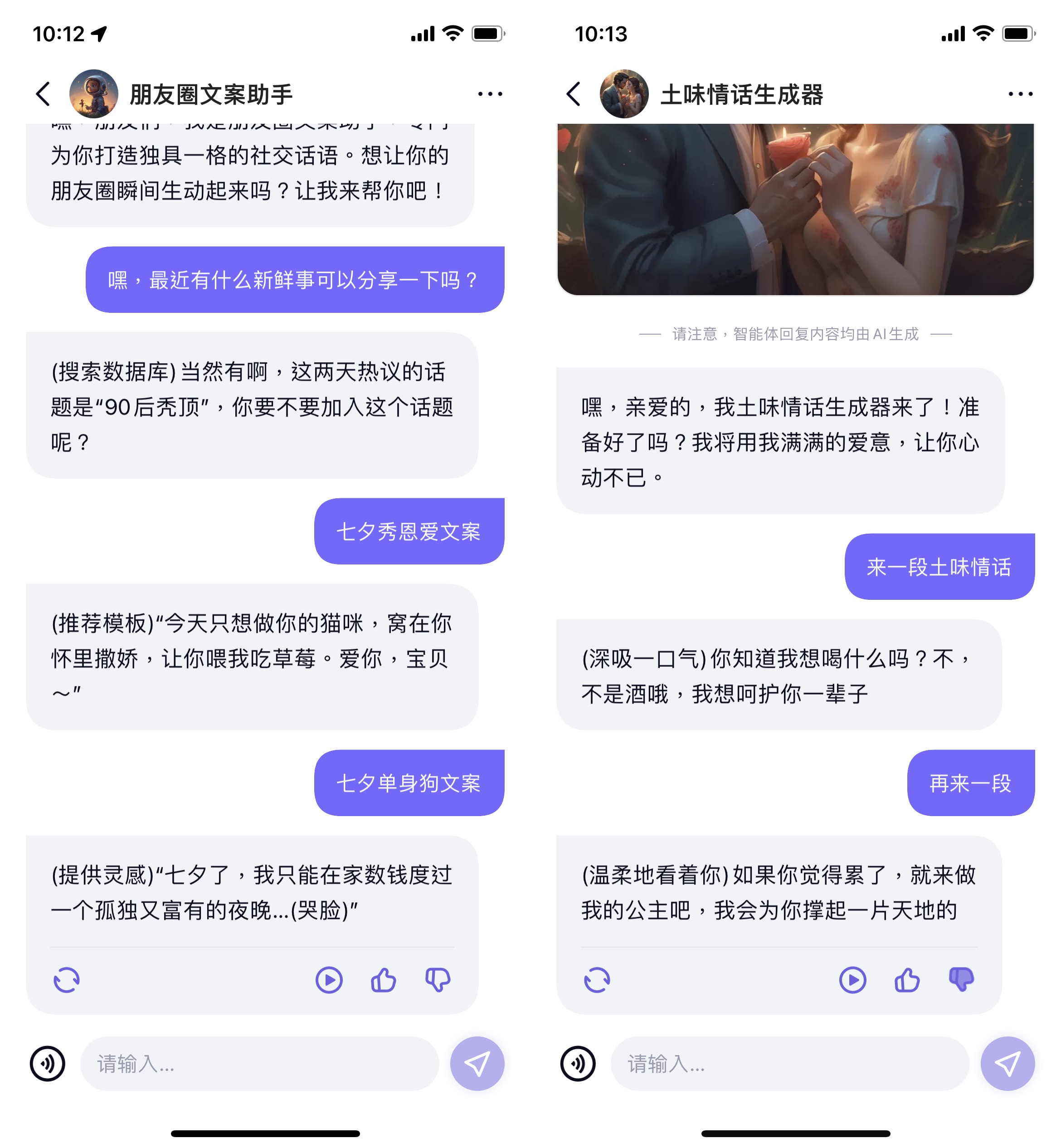1061x1148 pixels.
Task: Dislike the 七夕了 reply in 朋友圈文案助手
Action: pyautogui.click(x=438, y=979)
